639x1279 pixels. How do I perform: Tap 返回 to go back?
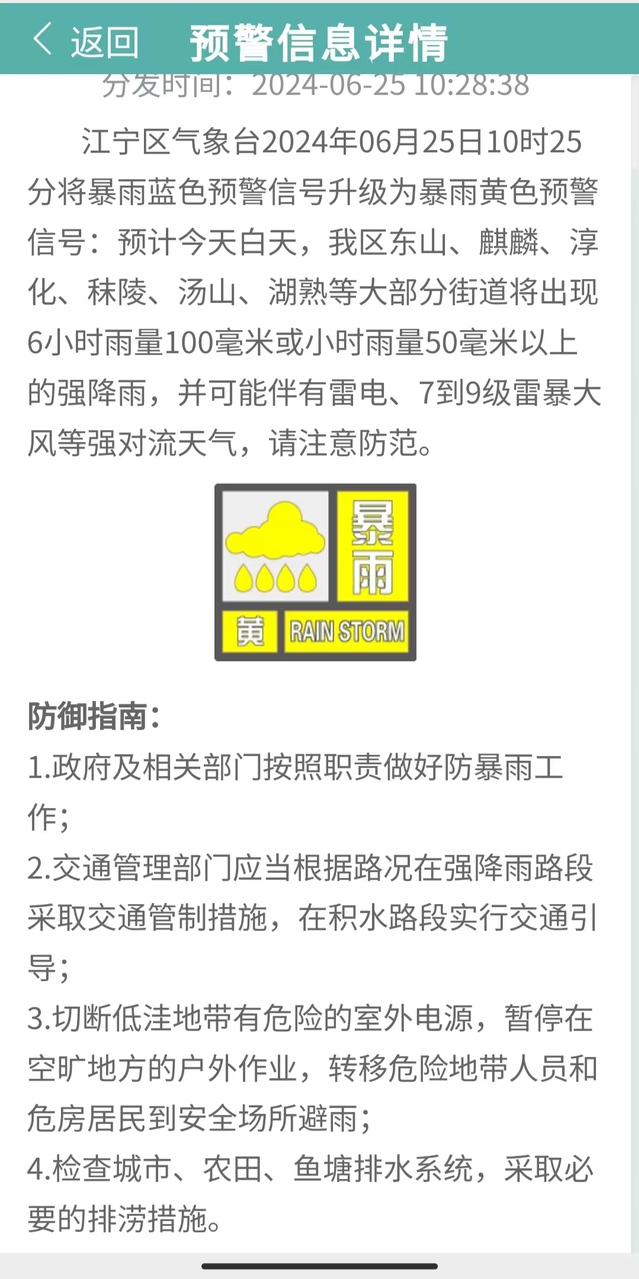point(86,41)
